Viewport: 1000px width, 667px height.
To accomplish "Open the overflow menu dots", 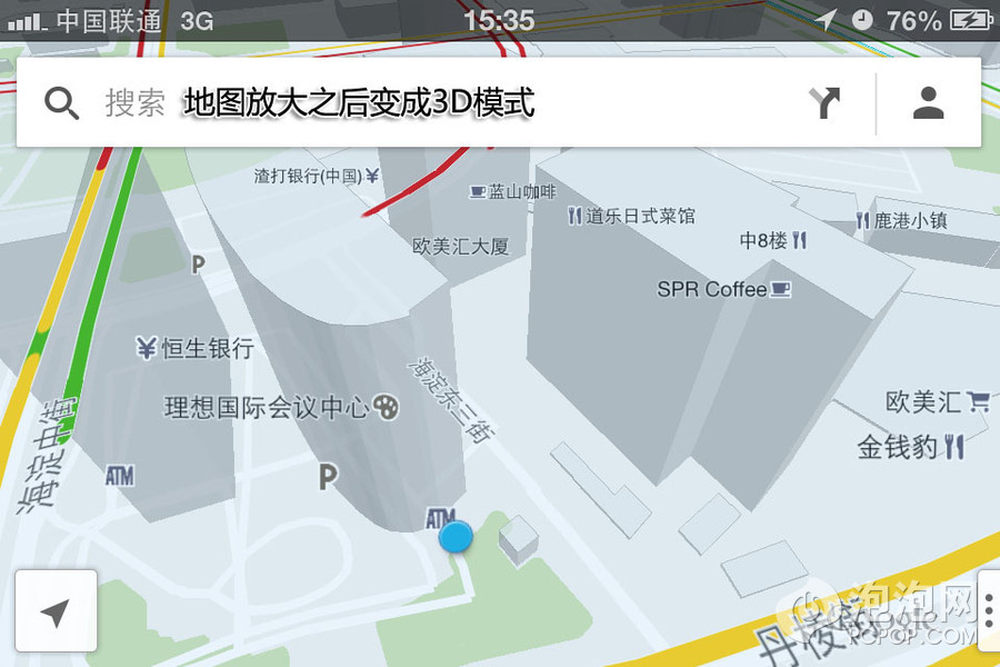I will click(x=989, y=611).
